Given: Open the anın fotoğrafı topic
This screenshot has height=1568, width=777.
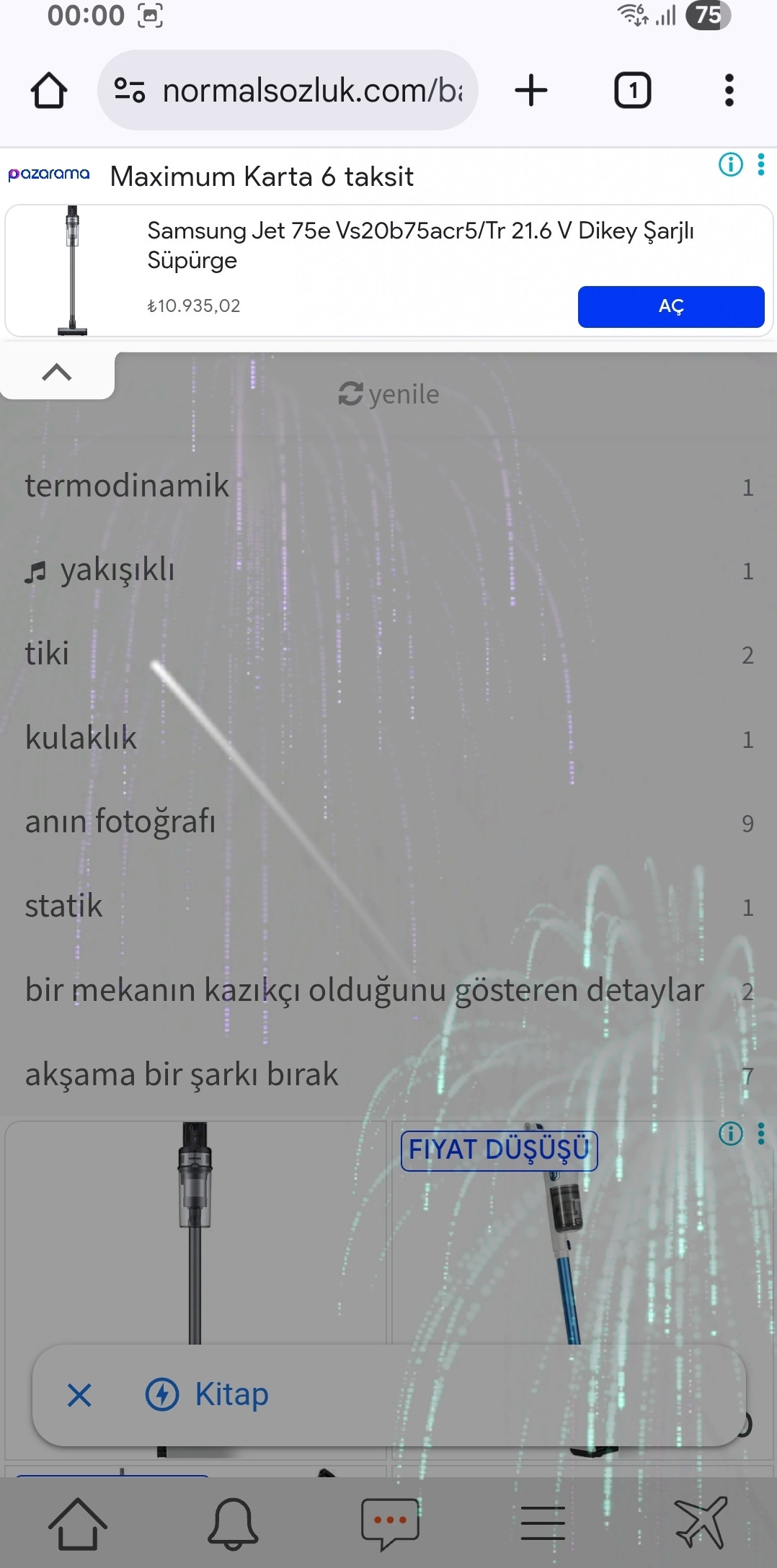Looking at the screenshot, I should [x=120, y=821].
